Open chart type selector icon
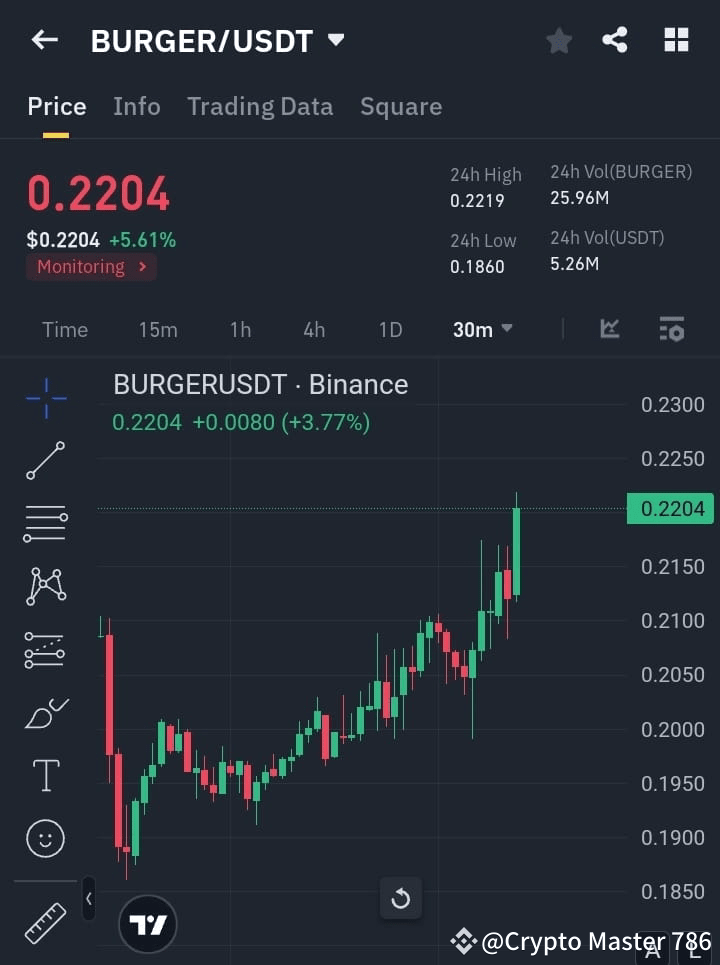The image size is (720, 965). 610,329
